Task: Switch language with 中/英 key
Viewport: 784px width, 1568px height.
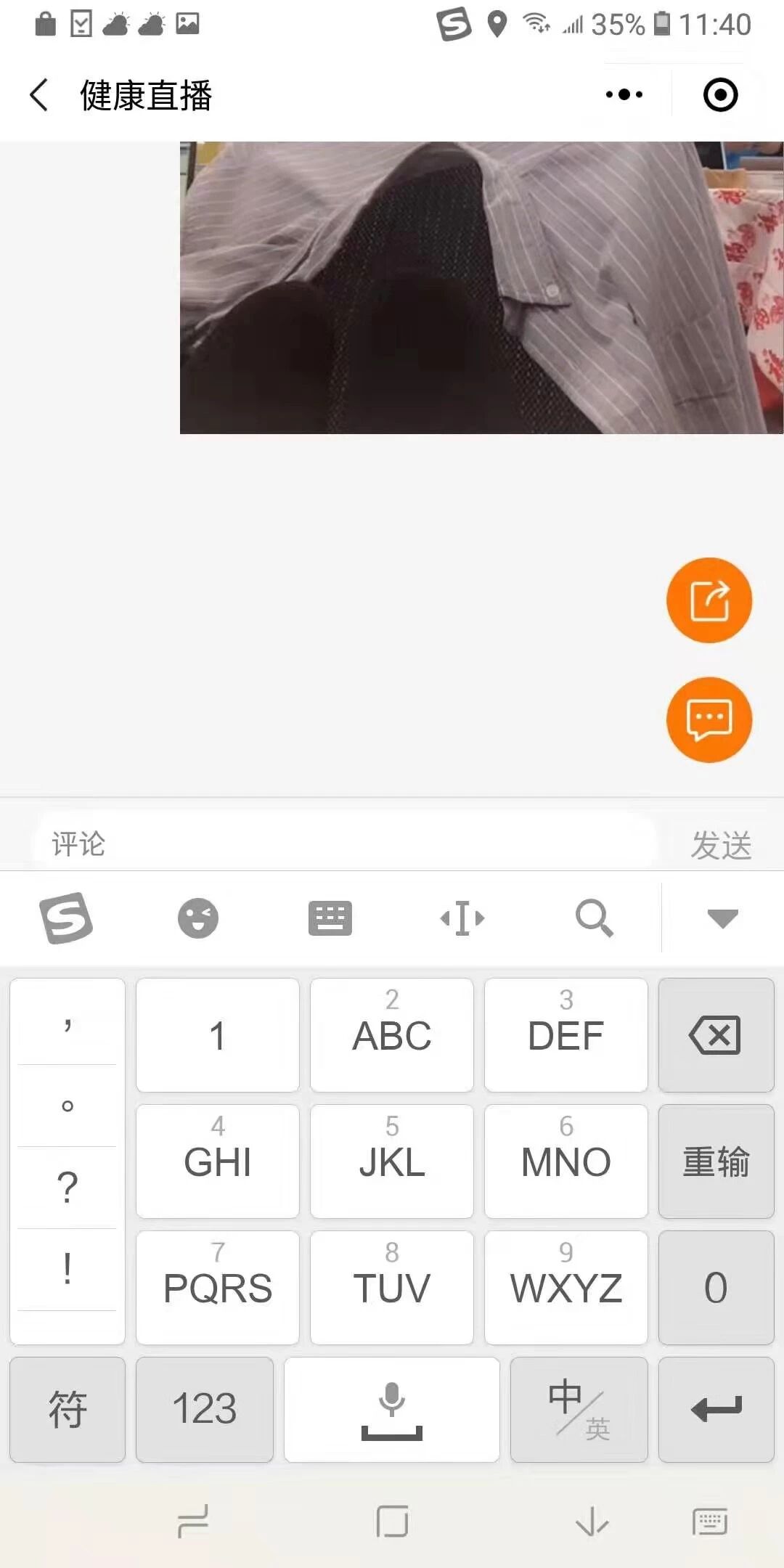Action: click(x=579, y=1409)
